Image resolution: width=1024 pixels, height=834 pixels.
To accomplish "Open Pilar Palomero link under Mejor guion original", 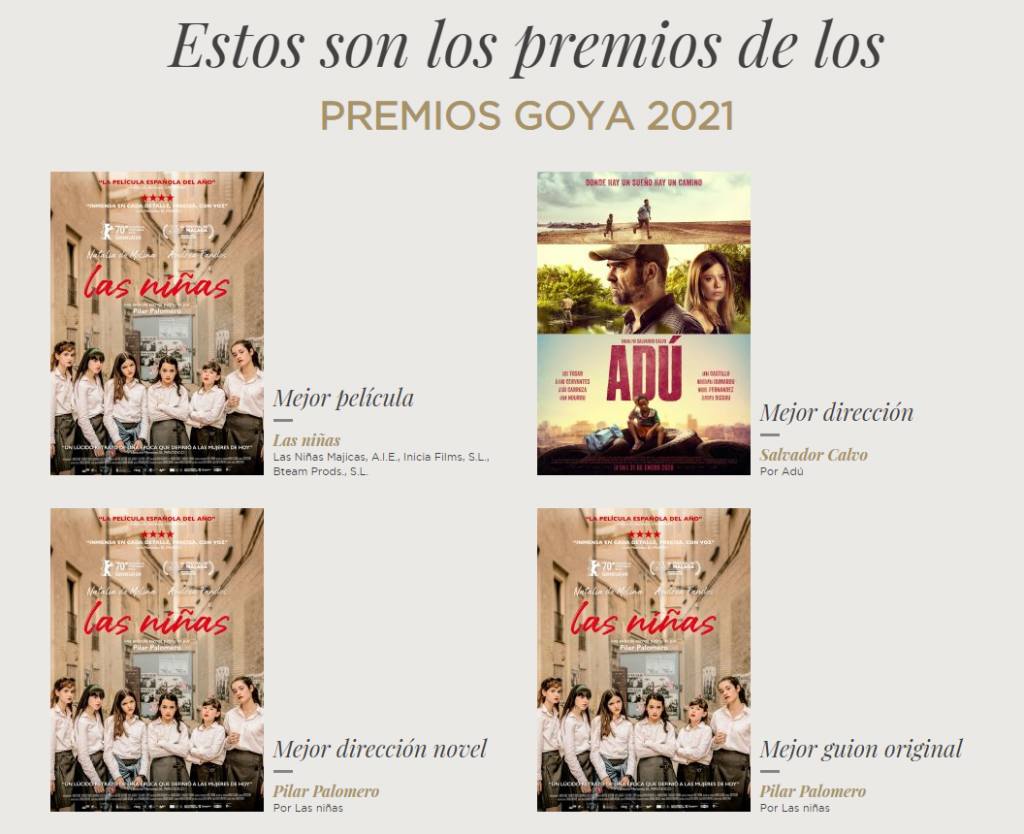I will tap(812, 792).
